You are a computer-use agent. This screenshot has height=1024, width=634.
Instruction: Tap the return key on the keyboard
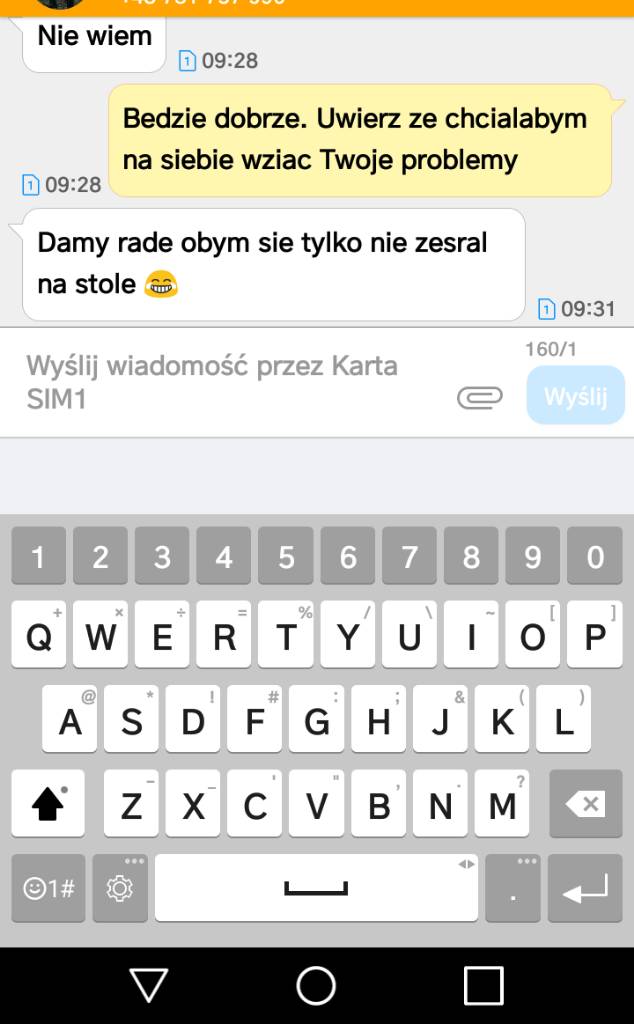click(585, 888)
